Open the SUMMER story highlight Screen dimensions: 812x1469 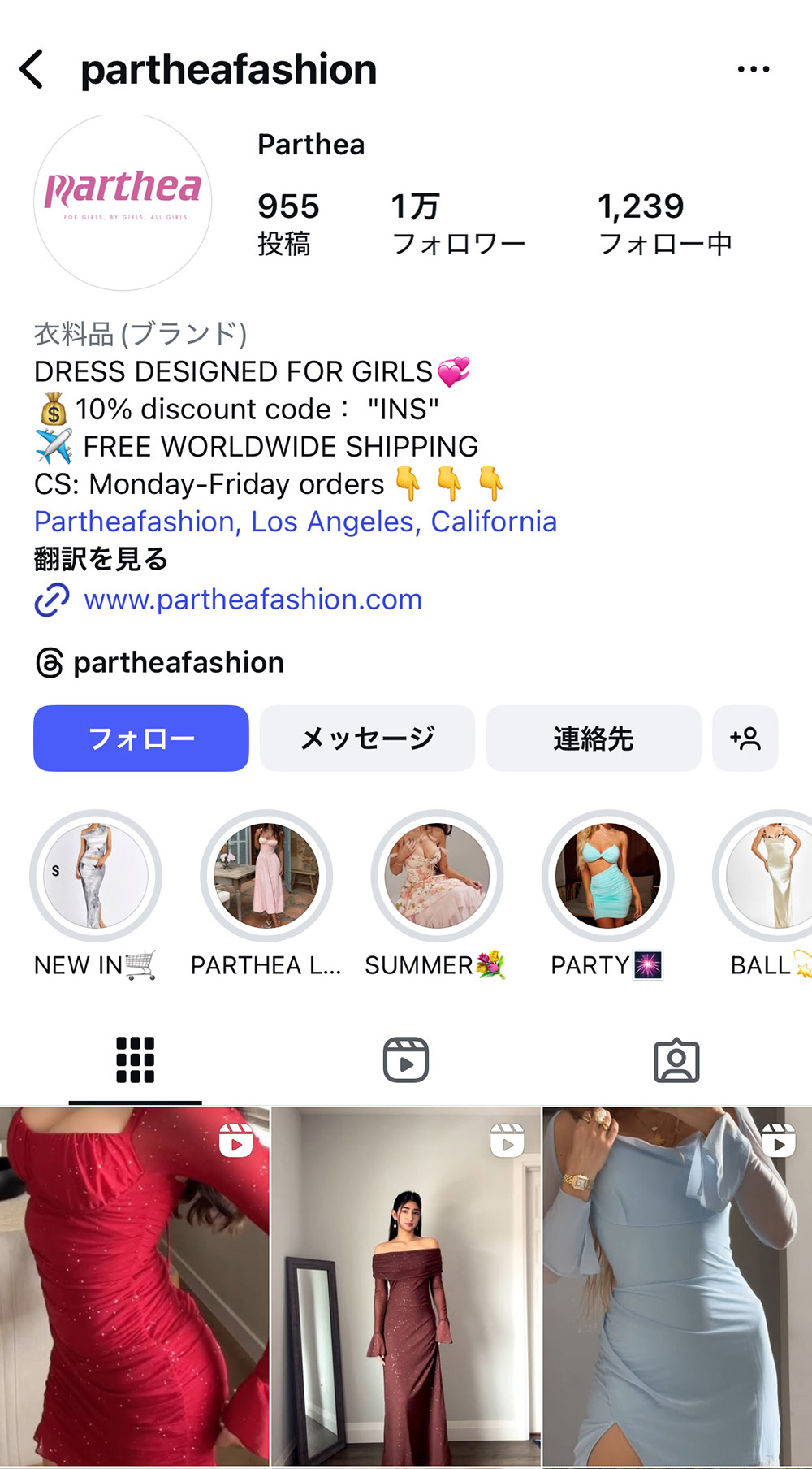pos(437,877)
